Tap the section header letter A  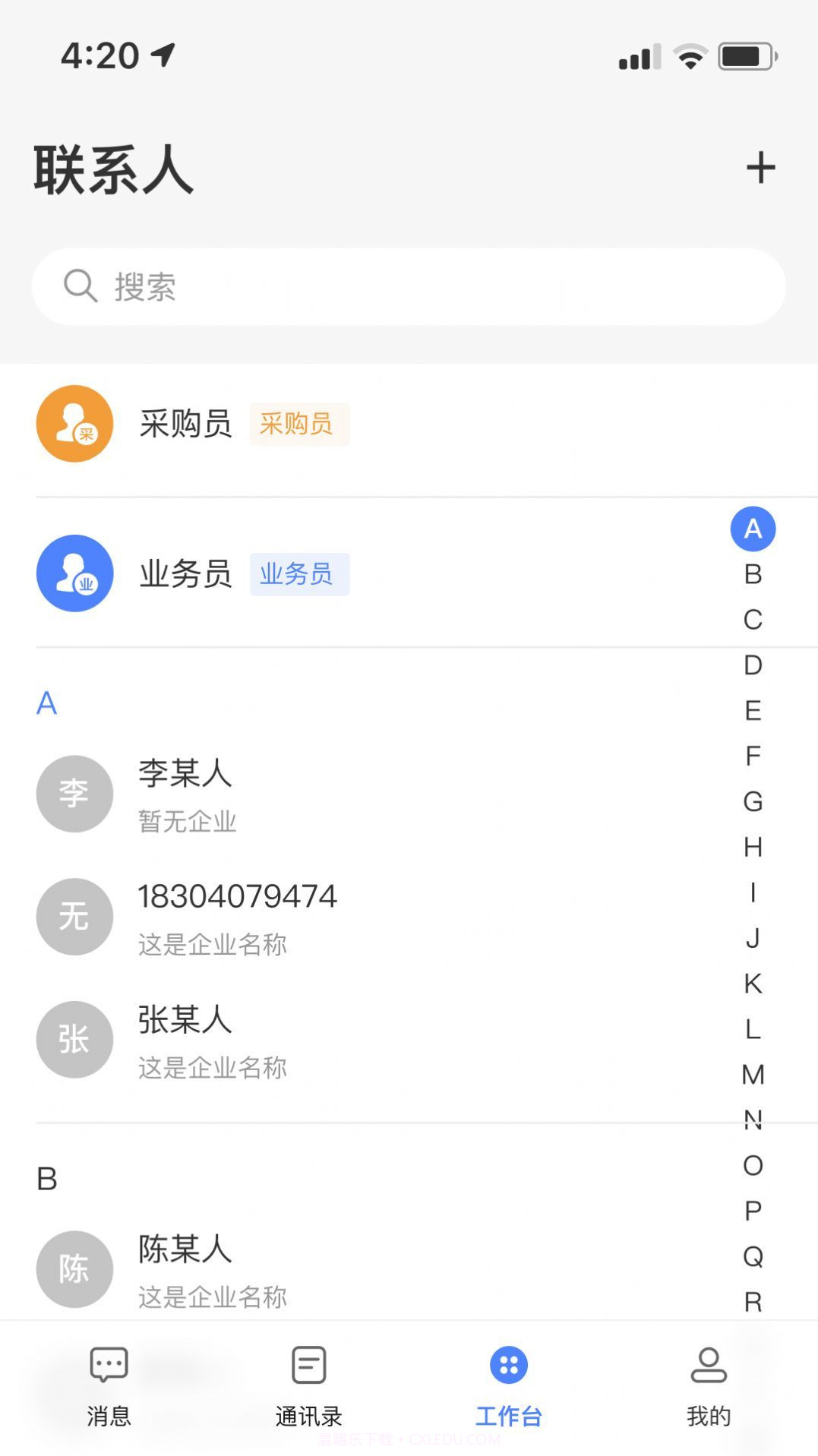(x=47, y=703)
